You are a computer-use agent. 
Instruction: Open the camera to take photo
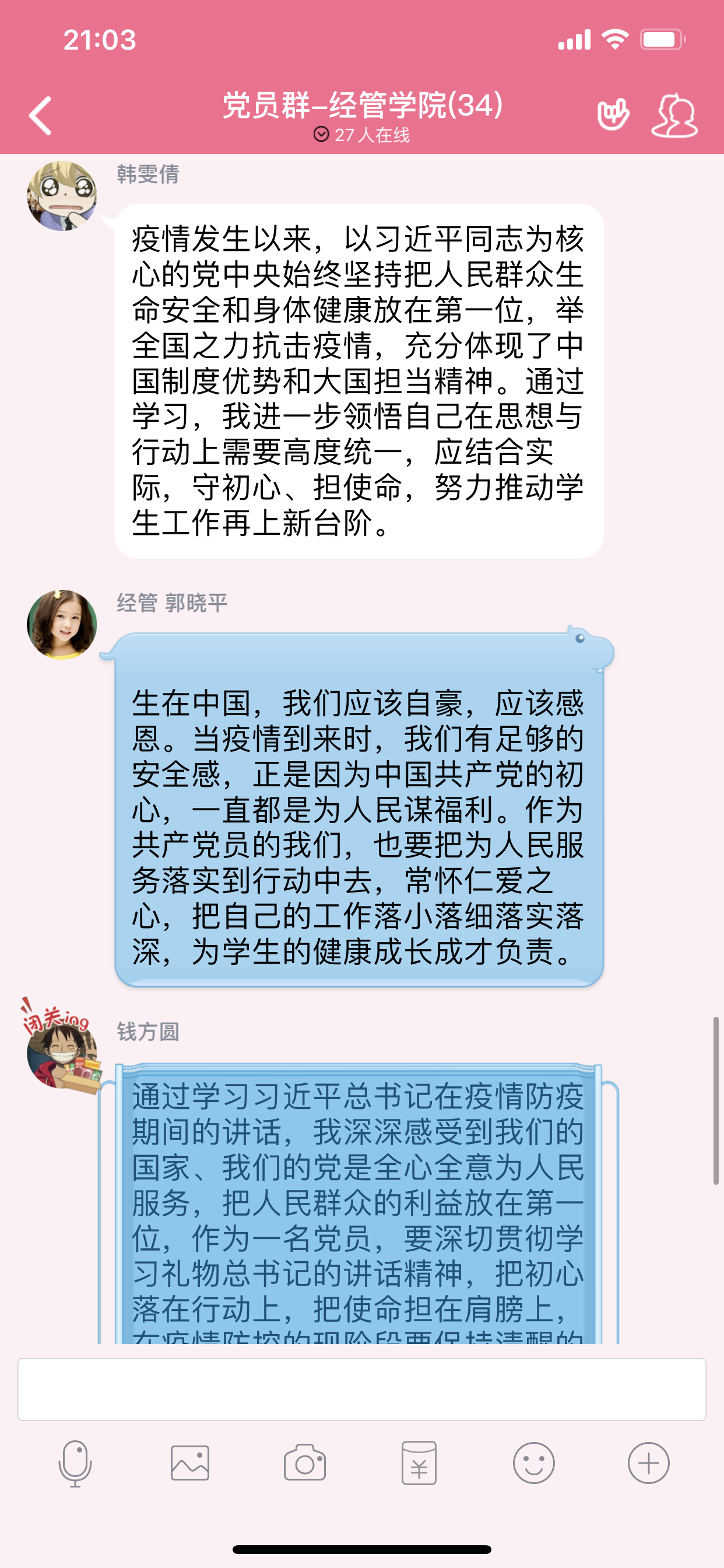click(x=304, y=1464)
